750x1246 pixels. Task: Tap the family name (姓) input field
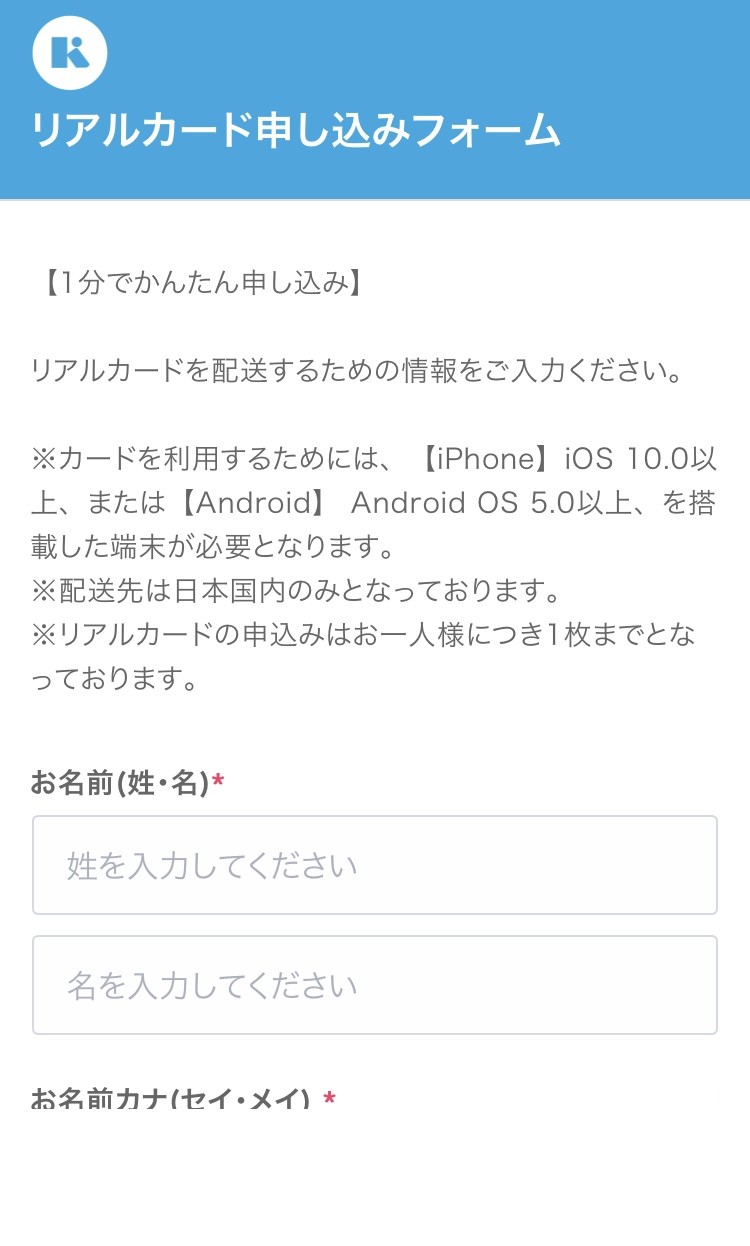(375, 865)
